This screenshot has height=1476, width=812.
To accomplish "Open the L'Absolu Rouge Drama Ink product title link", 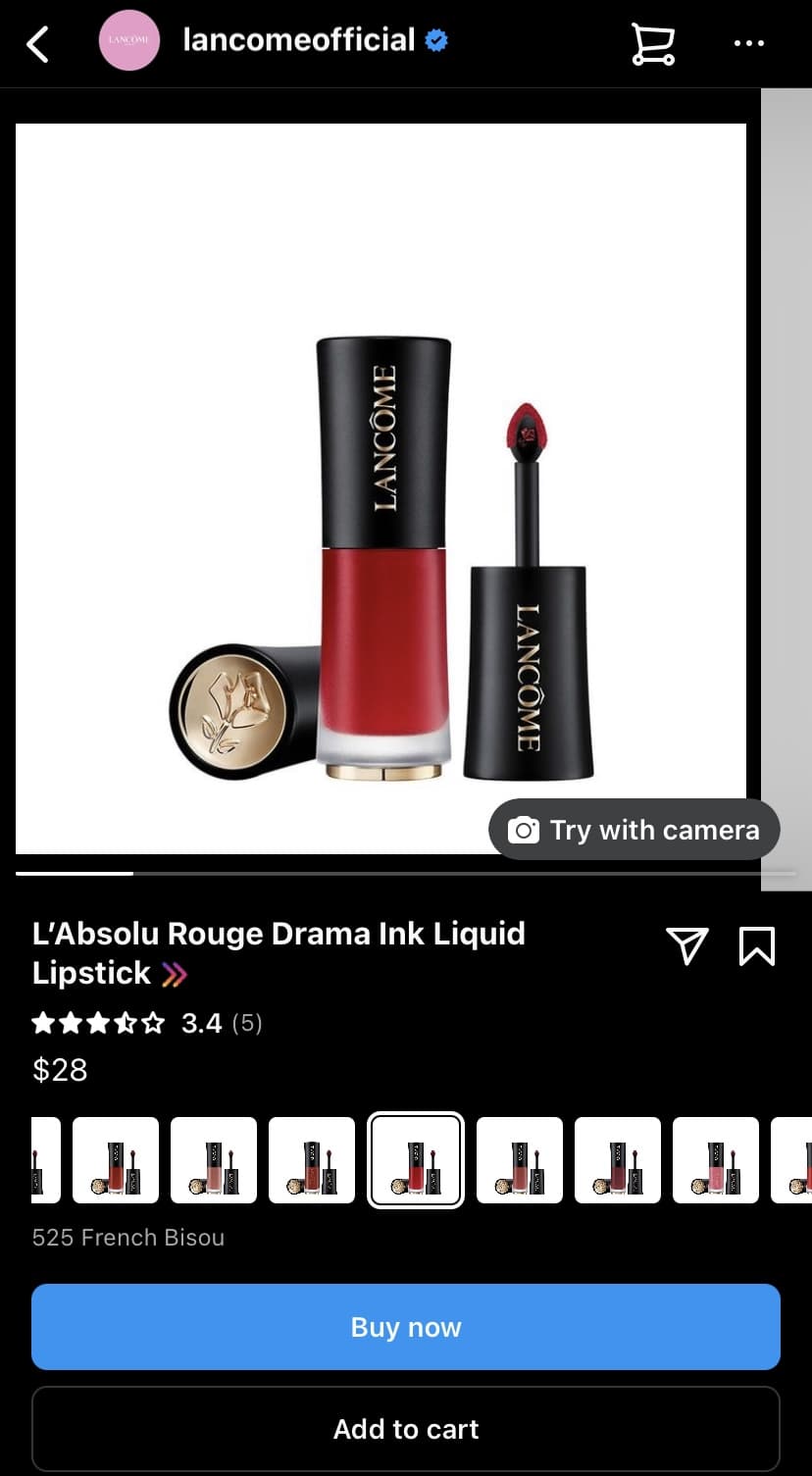I will click(x=279, y=952).
